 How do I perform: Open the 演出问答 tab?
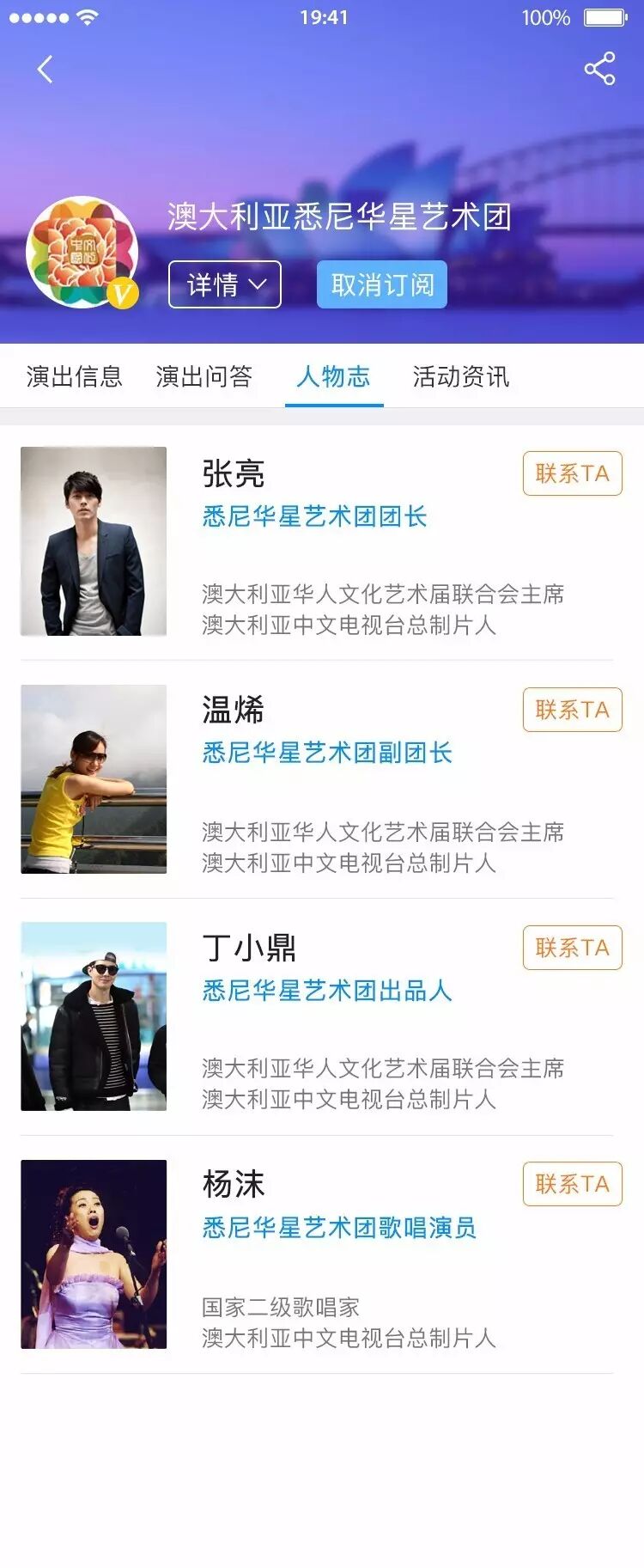[x=204, y=376]
